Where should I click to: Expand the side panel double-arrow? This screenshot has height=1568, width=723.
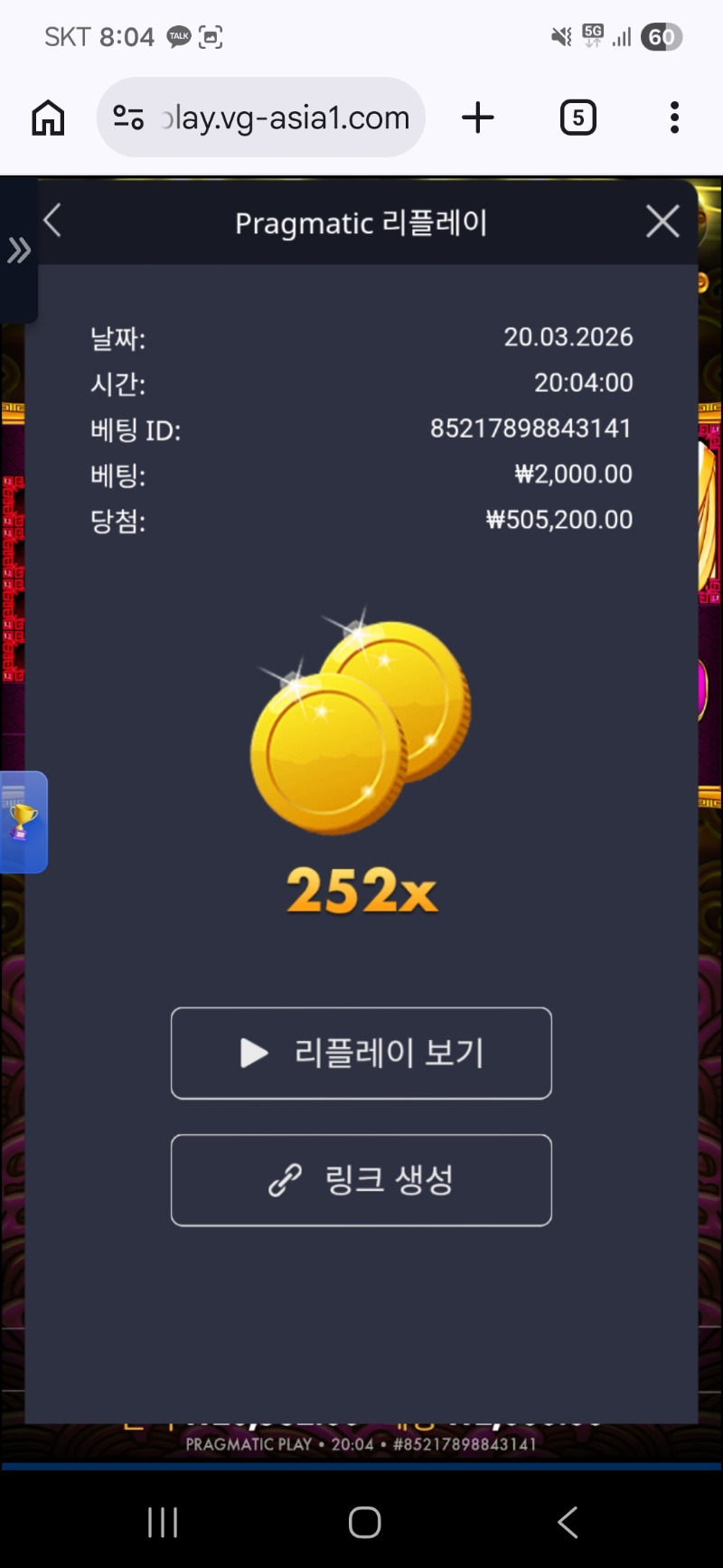pos(18,250)
